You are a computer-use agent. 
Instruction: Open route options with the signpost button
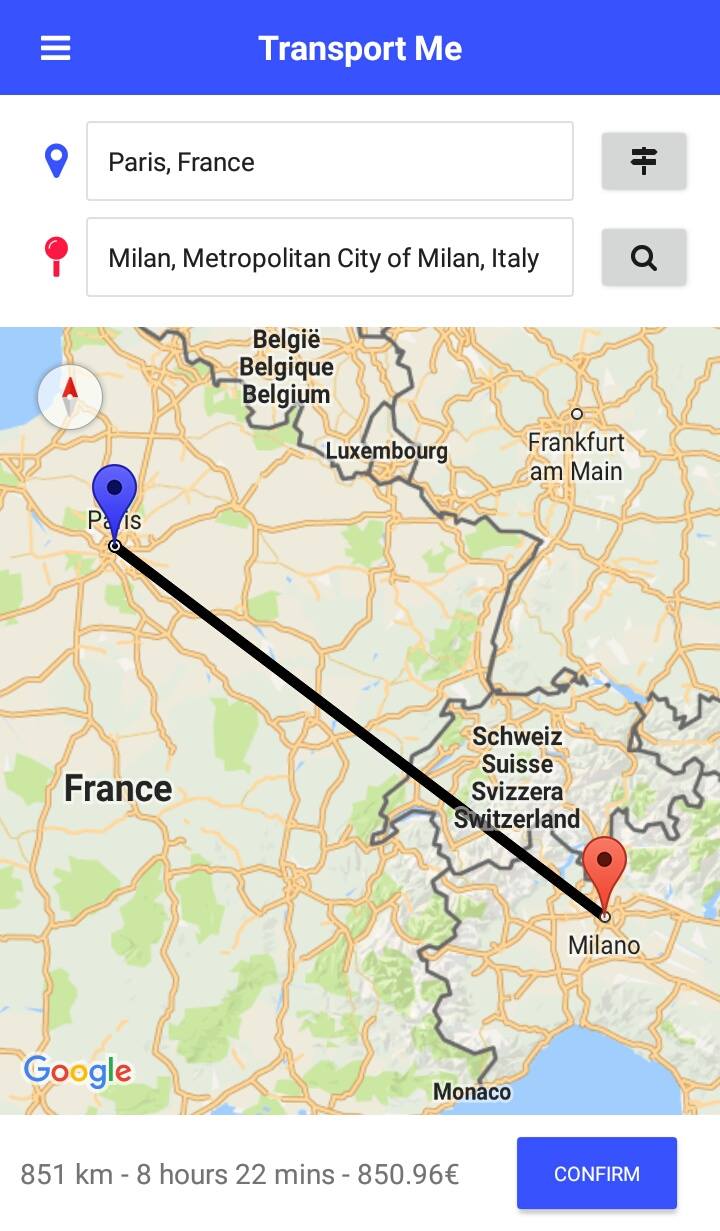[x=643, y=161]
